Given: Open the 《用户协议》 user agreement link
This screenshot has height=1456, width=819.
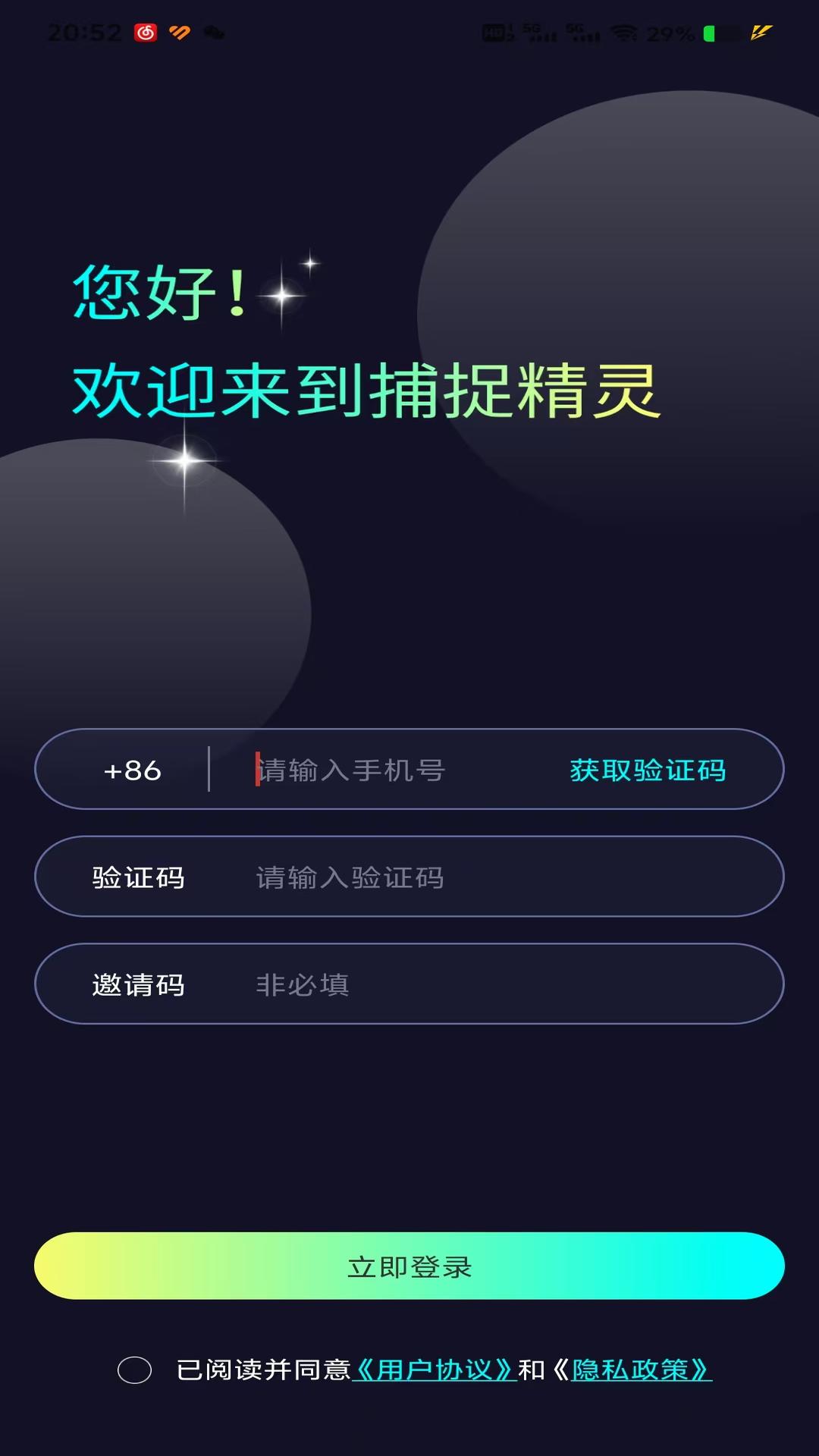Looking at the screenshot, I should point(435,1370).
